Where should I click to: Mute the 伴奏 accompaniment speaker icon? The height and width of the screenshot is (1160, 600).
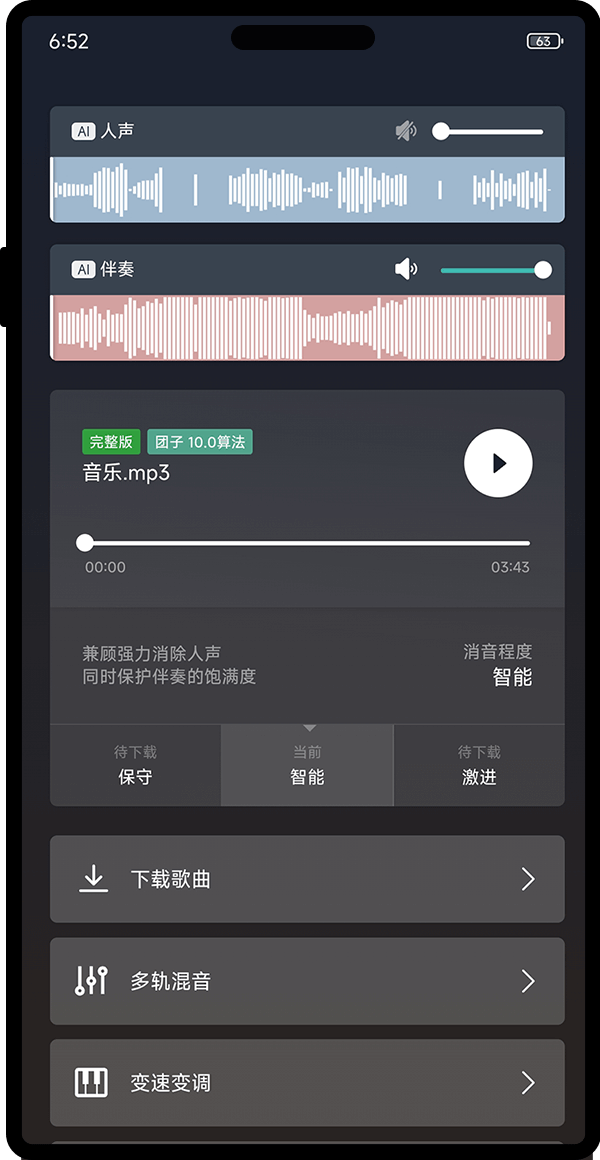[x=405, y=269]
